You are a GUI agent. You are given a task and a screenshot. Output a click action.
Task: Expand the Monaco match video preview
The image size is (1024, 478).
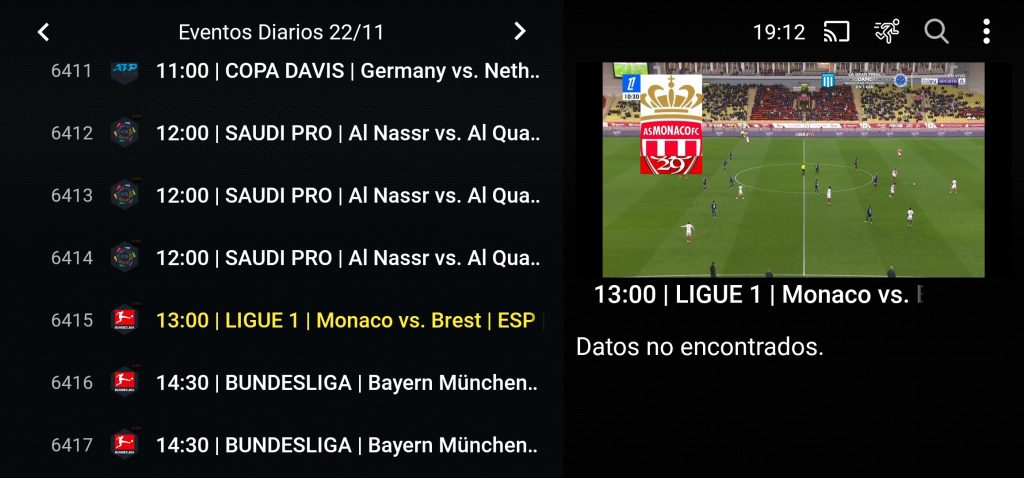tap(793, 170)
